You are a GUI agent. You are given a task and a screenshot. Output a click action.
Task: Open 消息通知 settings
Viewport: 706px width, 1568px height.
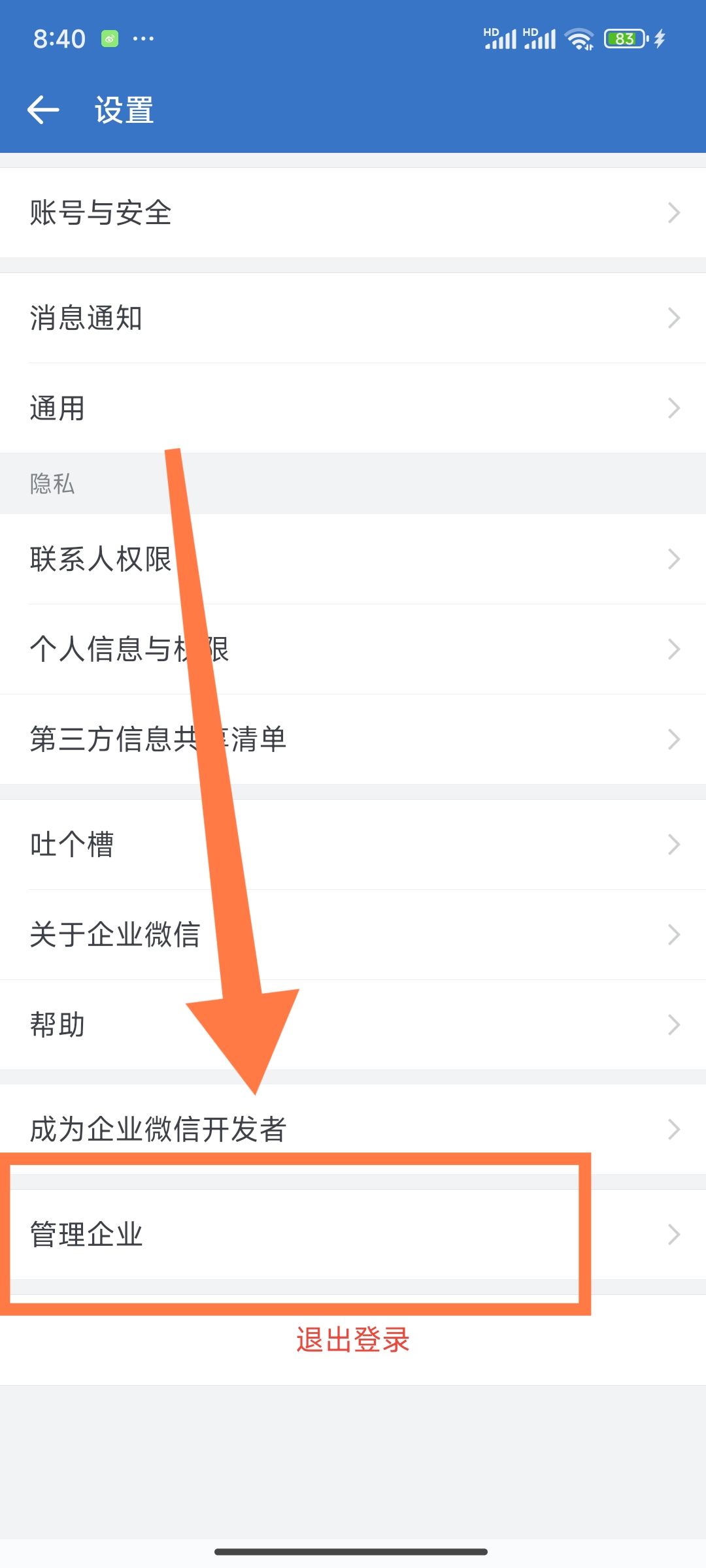coord(353,318)
